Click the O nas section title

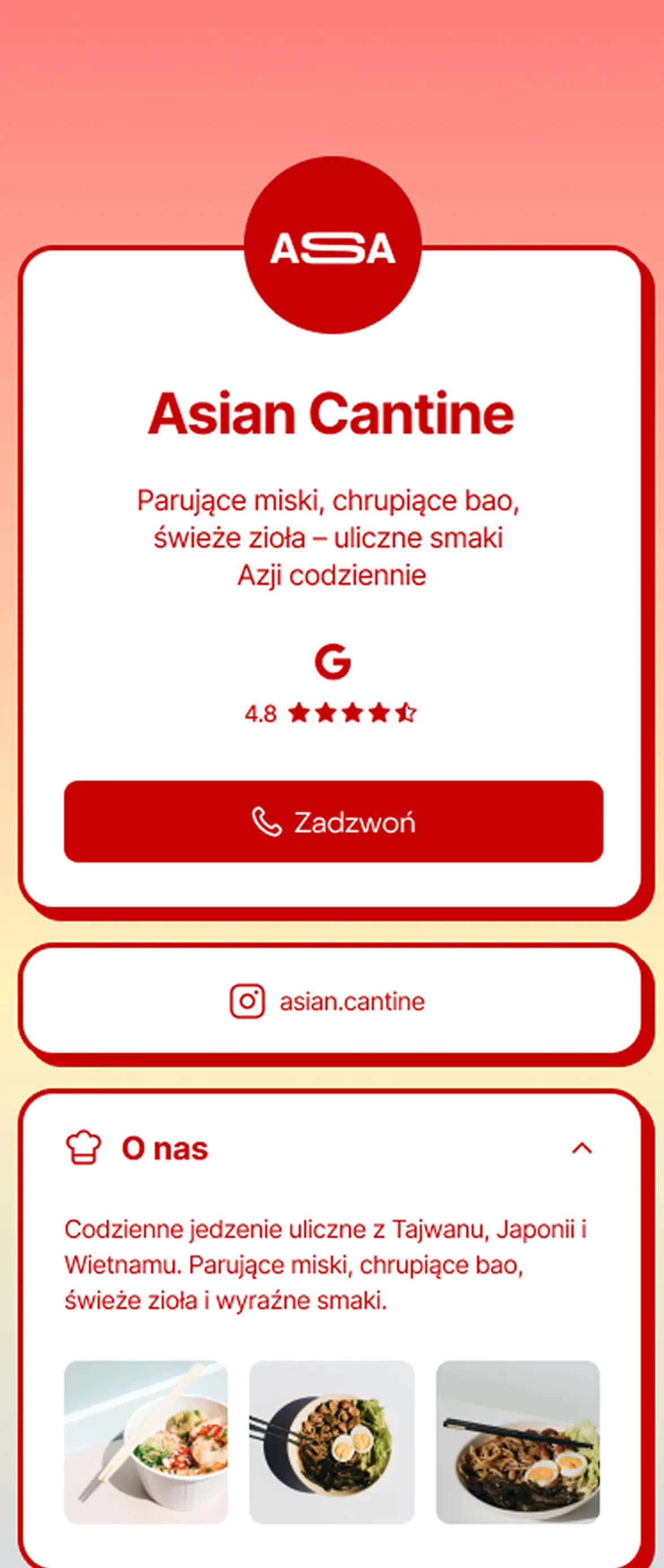[x=166, y=1147]
